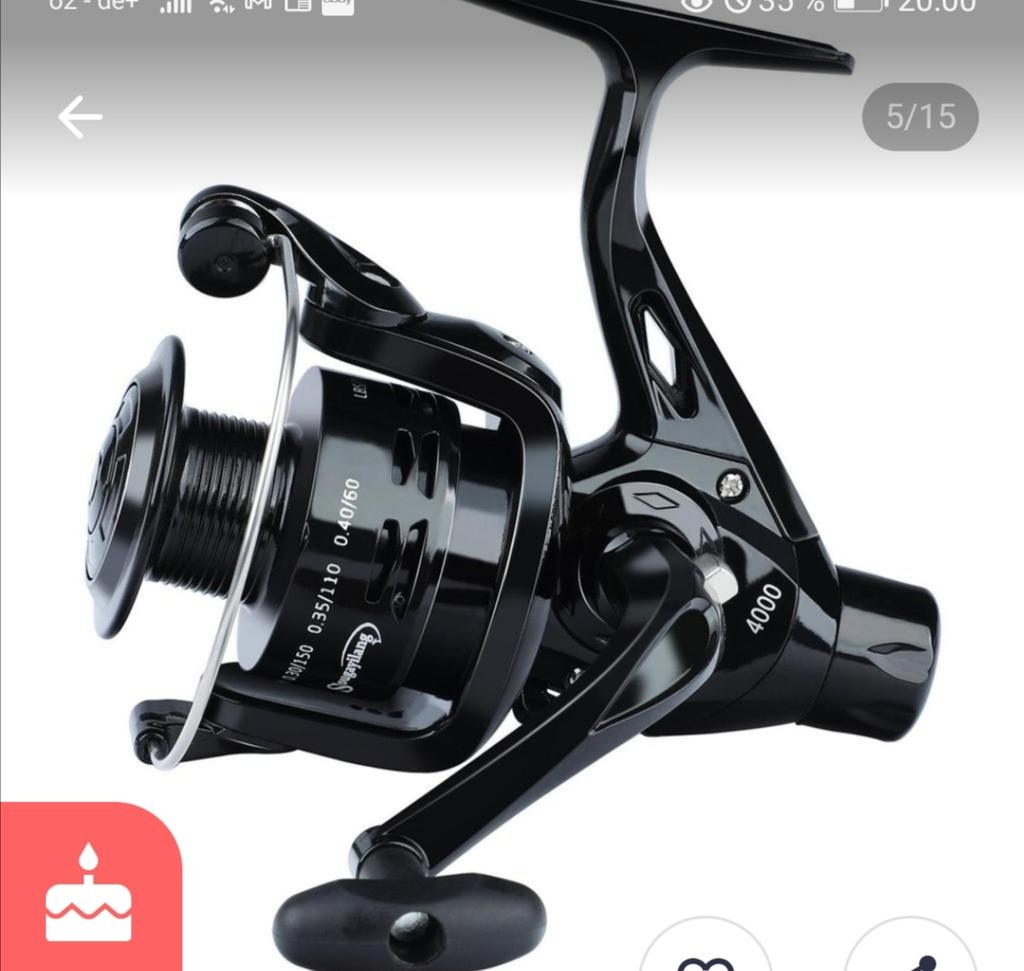
Task: Add this reel to wishlist with heart
Action: (x=705, y=953)
